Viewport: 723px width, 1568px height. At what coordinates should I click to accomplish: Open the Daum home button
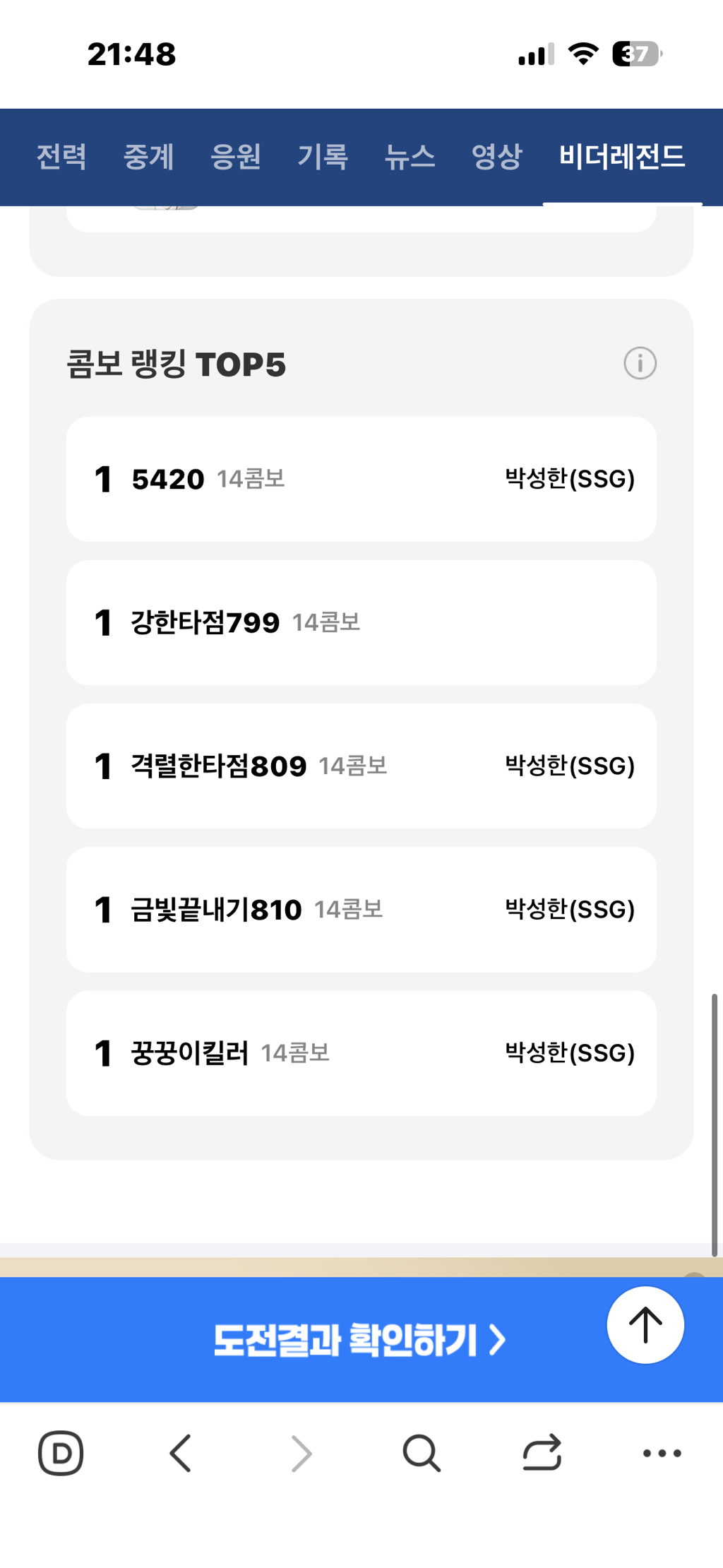[61, 1454]
